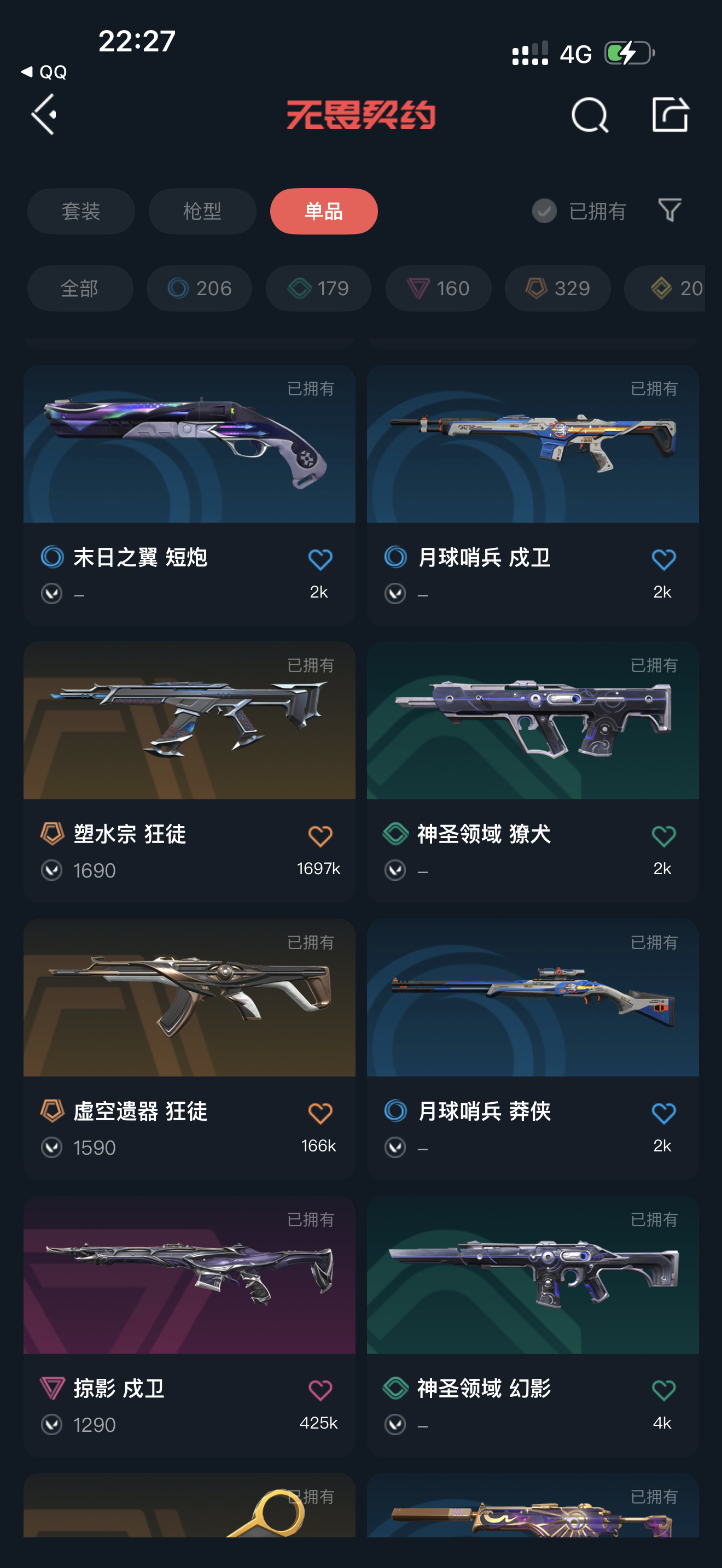This screenshot has height=1568, width=722.
Task: Switch to the 枪型 tab
Action: pos(202,211)
